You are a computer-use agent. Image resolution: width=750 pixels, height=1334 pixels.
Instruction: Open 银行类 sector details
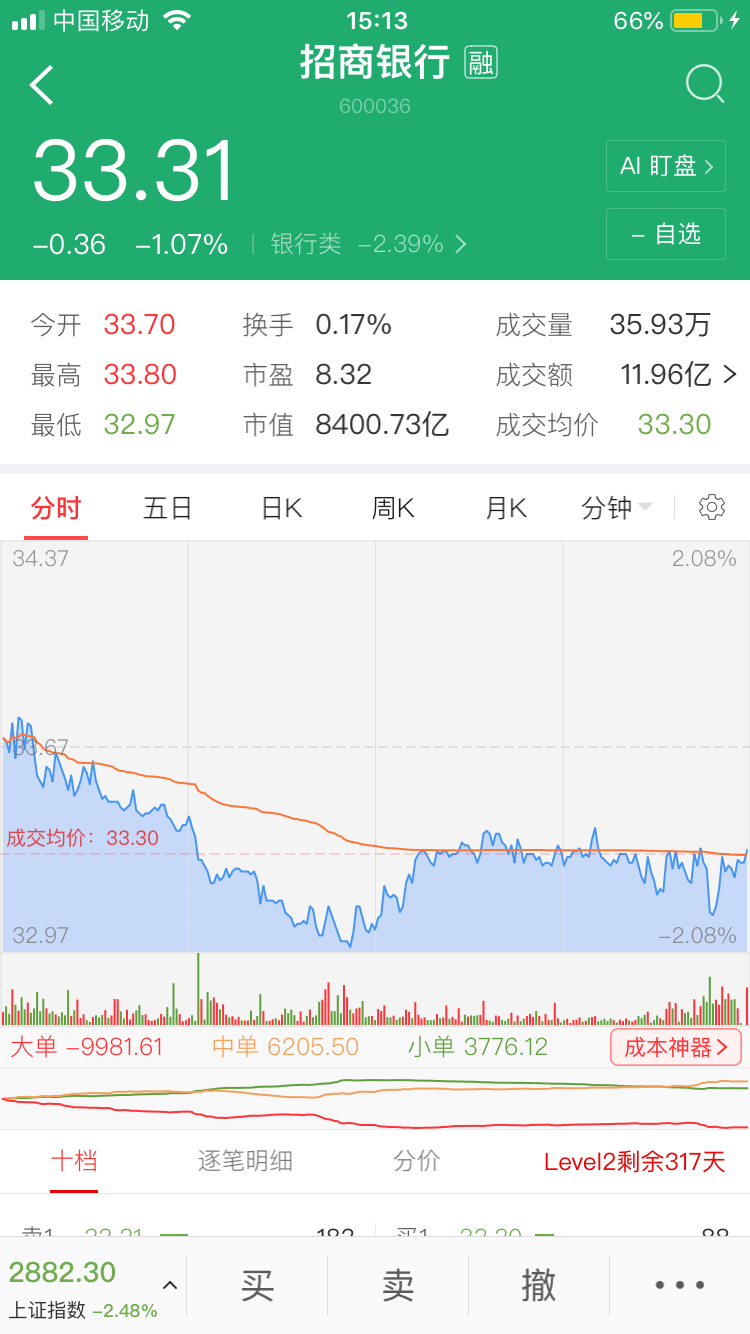(x=368, y=244)
